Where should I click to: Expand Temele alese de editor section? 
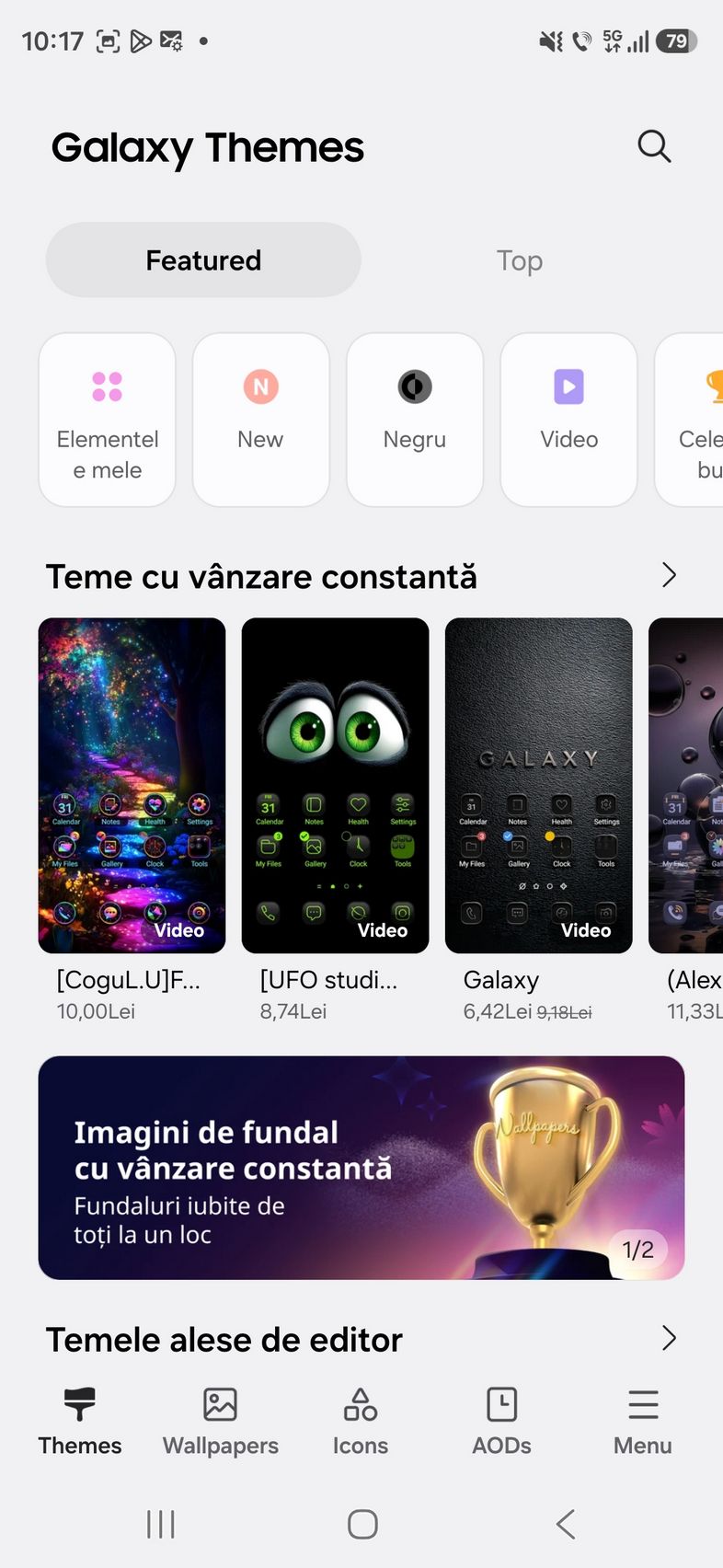(x=669, y=1339)
